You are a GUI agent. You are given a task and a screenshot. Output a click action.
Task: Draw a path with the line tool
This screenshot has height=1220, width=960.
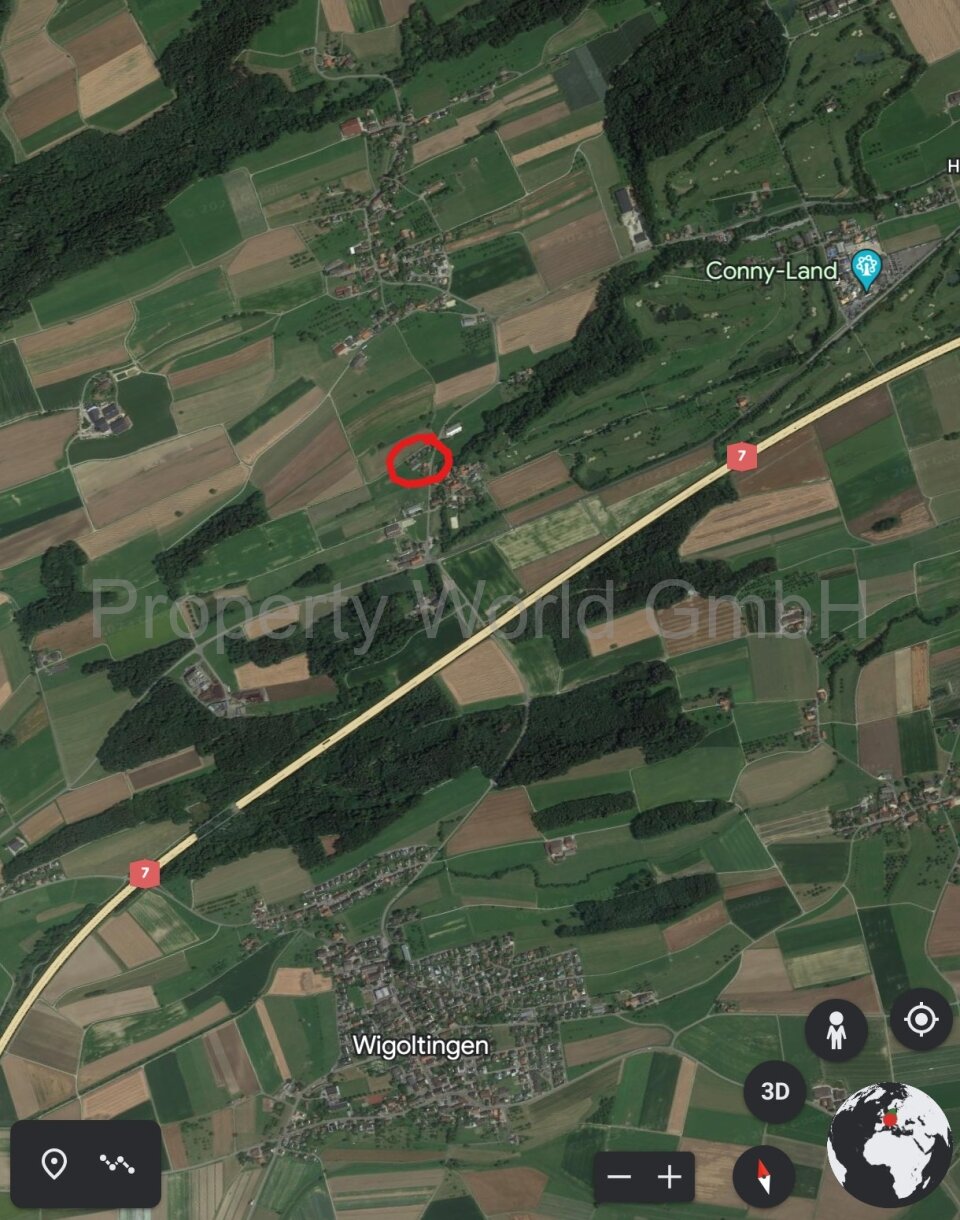117,1163
